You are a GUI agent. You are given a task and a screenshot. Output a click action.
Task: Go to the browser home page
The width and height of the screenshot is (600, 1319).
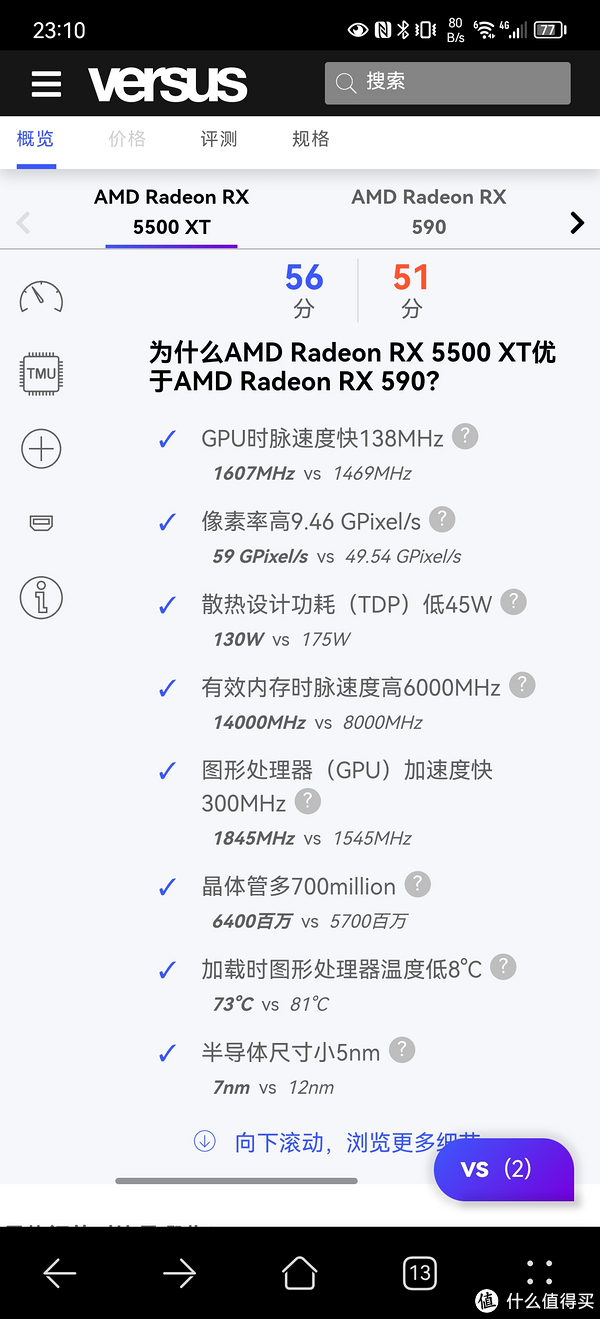click(x=299, y=1272)
